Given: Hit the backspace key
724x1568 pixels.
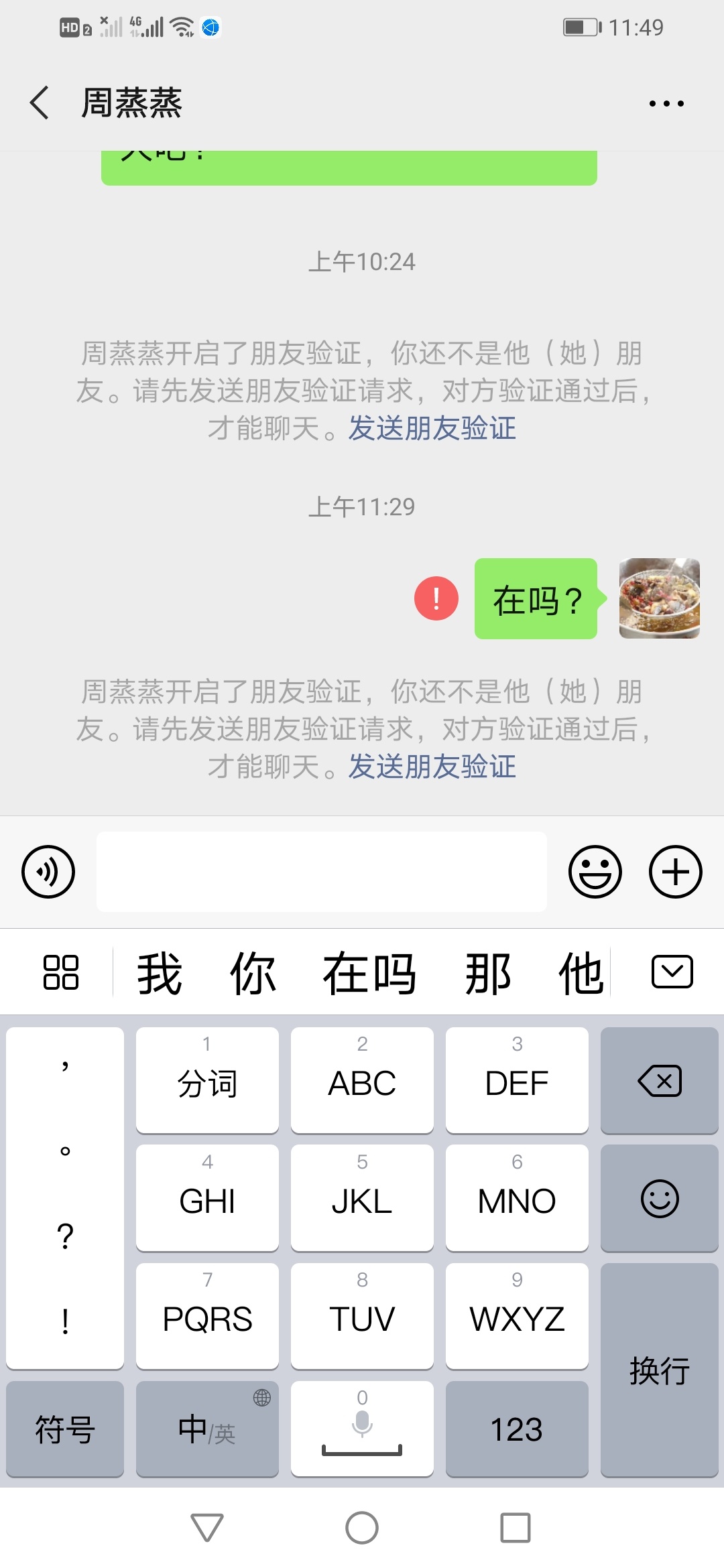Looking at the screenshot, I should 660,1080.
